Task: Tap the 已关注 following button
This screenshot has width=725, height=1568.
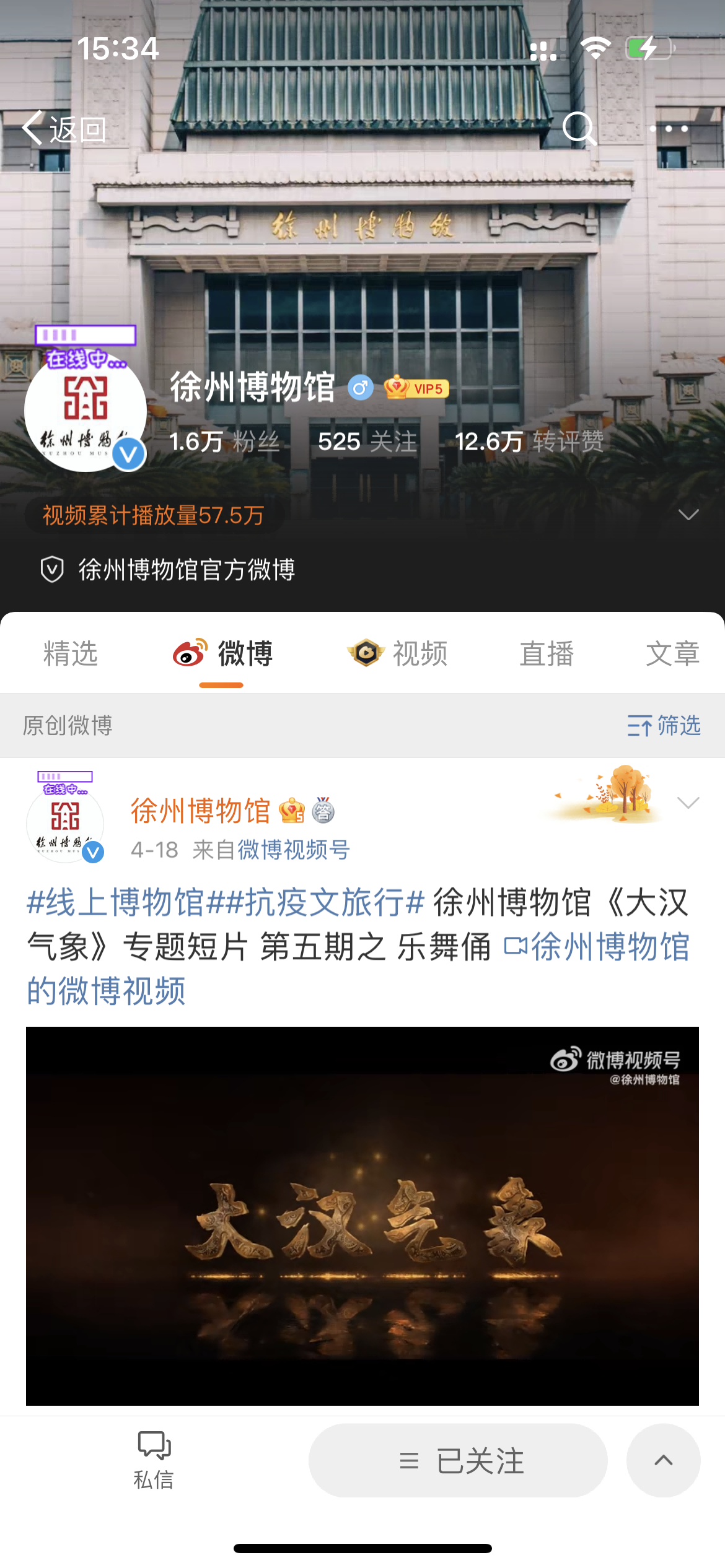Action: 458,1460
